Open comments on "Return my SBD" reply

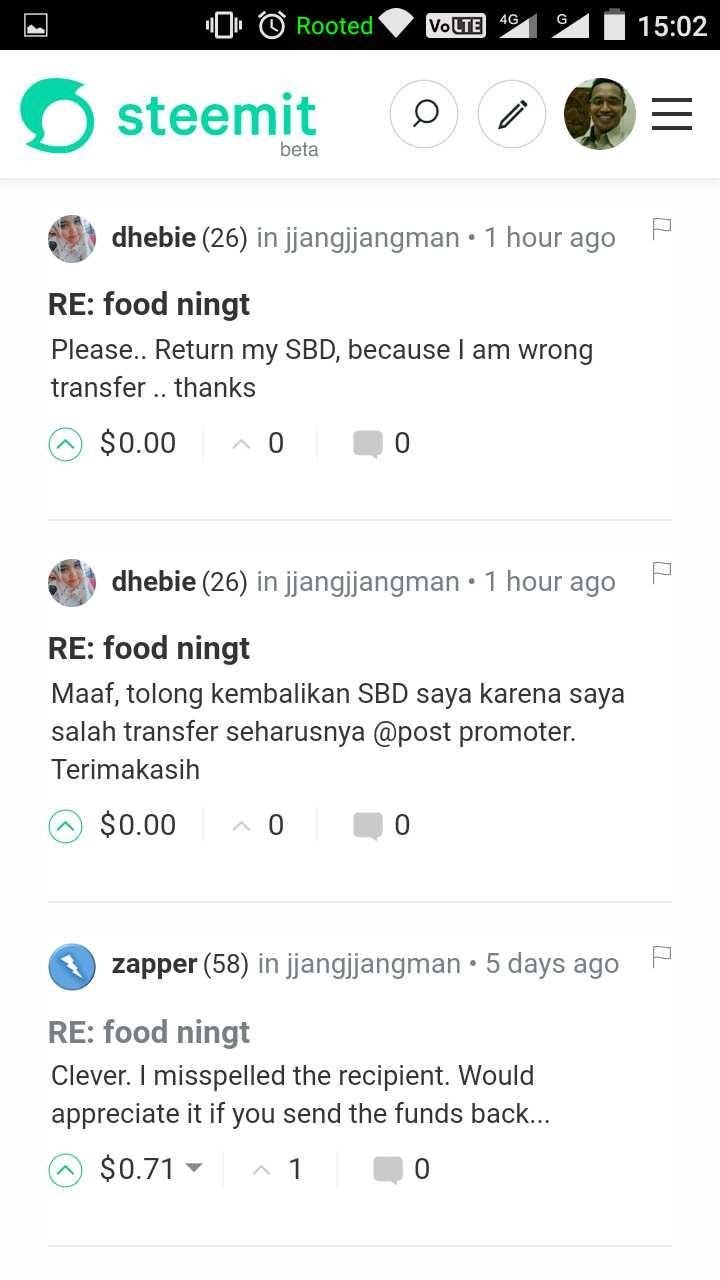[382, 443]
